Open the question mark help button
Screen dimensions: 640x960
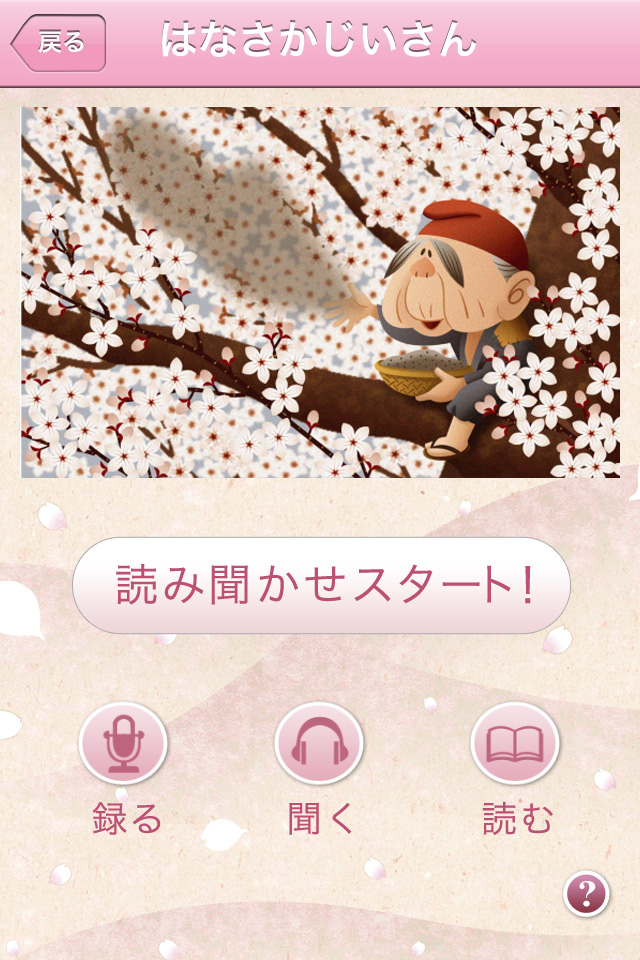(587, 894)
